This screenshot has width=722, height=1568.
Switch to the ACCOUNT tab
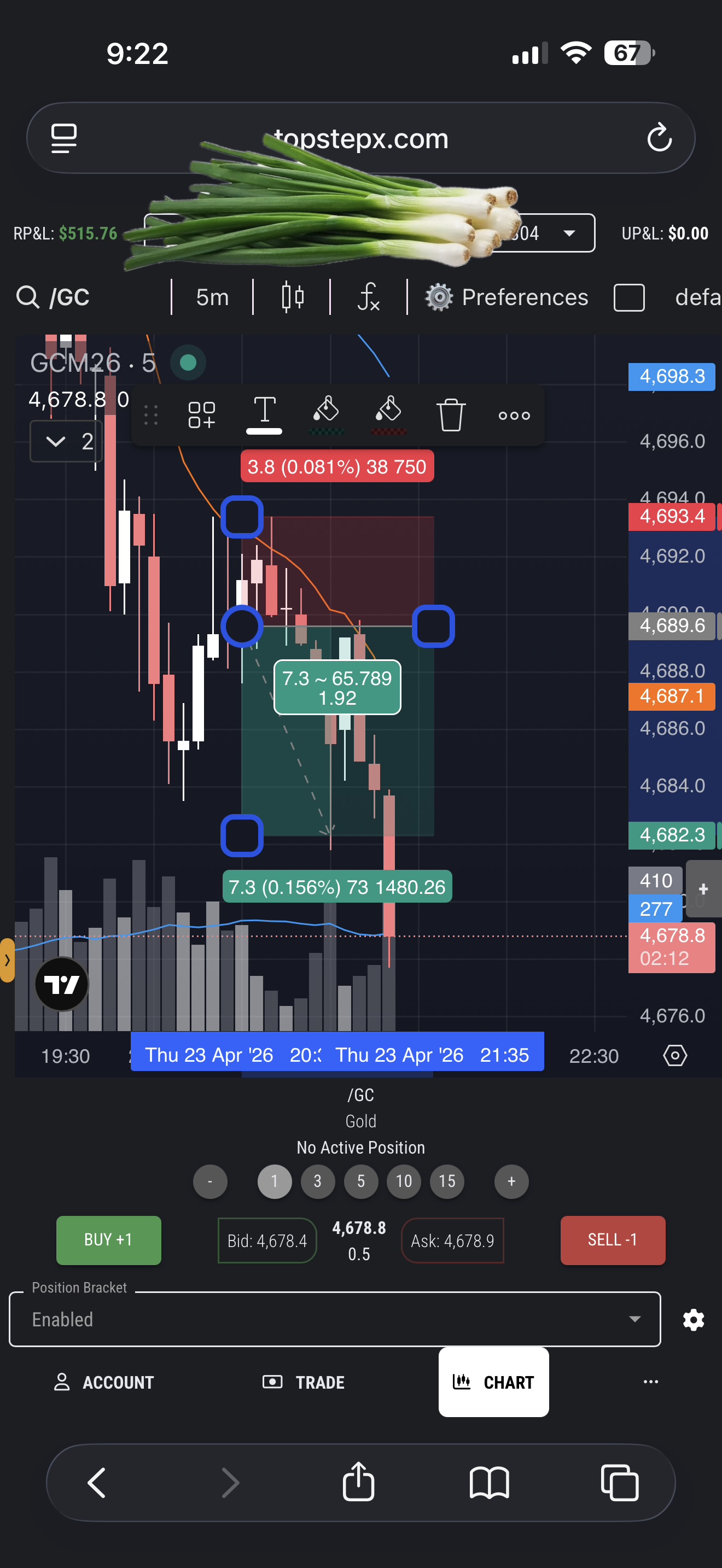pos(104,1382)
